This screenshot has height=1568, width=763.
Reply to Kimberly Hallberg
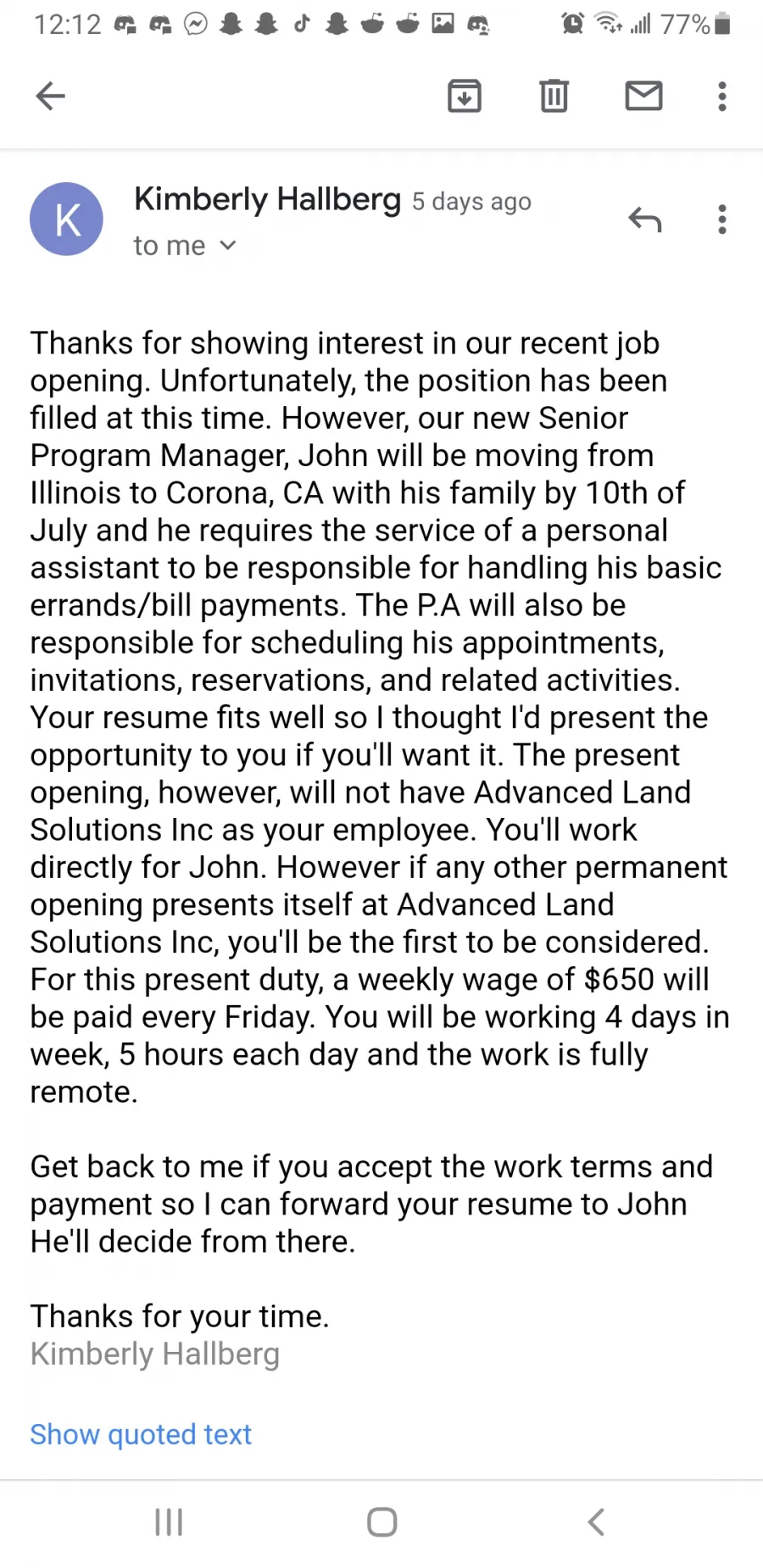click(645, 220)
